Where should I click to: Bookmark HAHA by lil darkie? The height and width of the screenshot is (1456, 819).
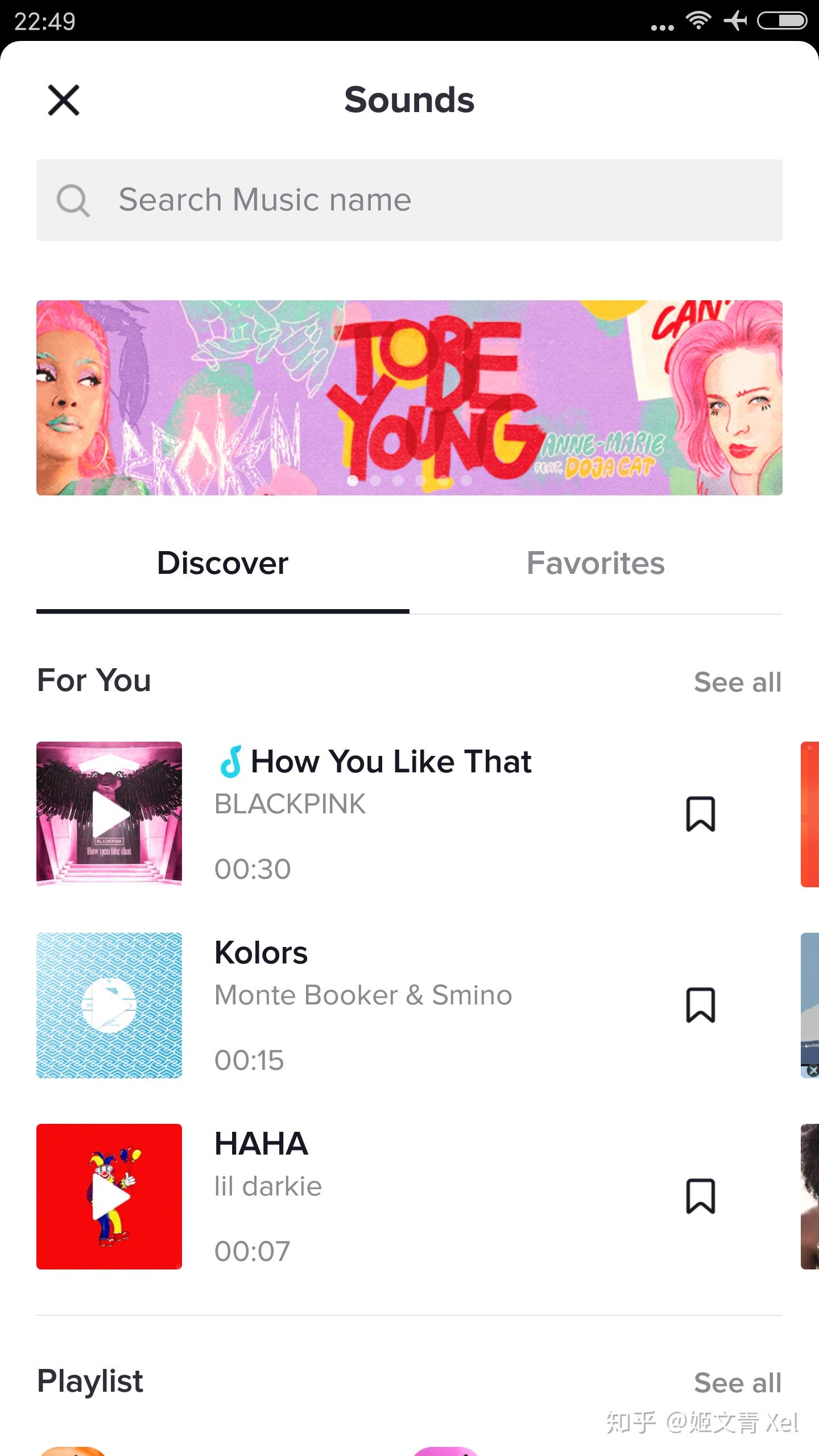pos(700,1197)
